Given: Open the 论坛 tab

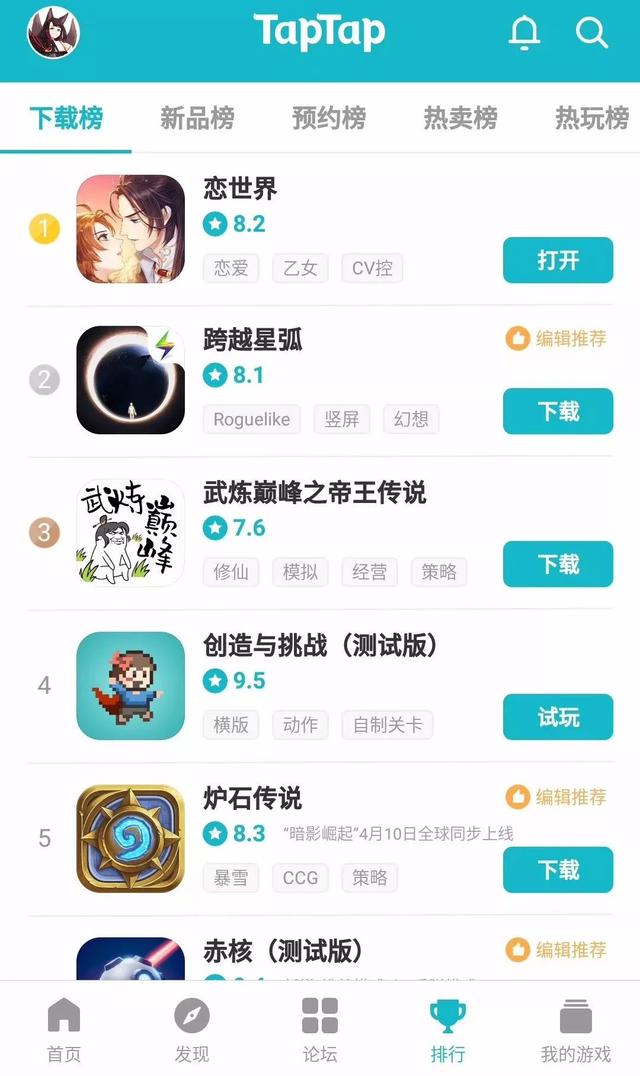Looking at the screenshot, I should coord(320,1029).
